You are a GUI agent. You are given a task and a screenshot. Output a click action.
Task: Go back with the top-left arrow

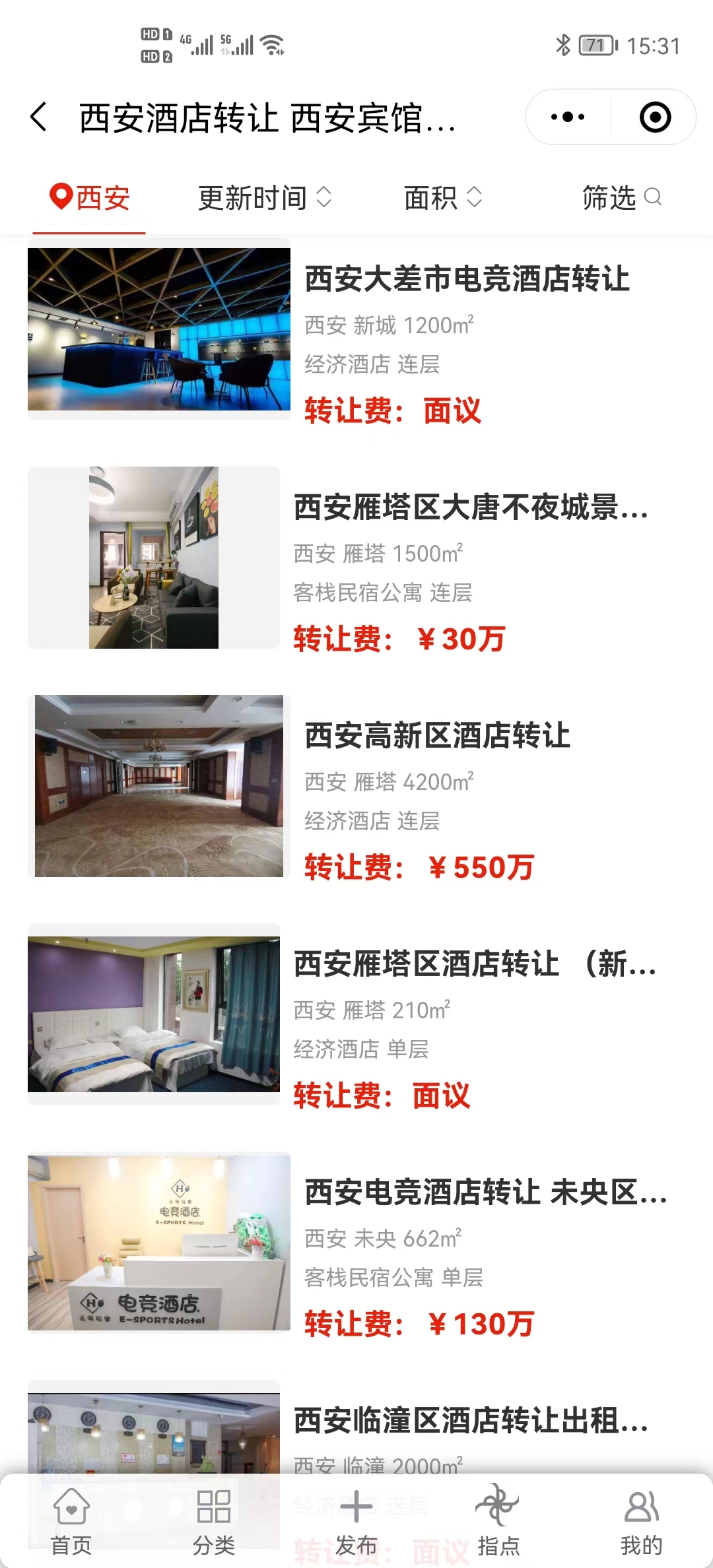click(40, 117)
